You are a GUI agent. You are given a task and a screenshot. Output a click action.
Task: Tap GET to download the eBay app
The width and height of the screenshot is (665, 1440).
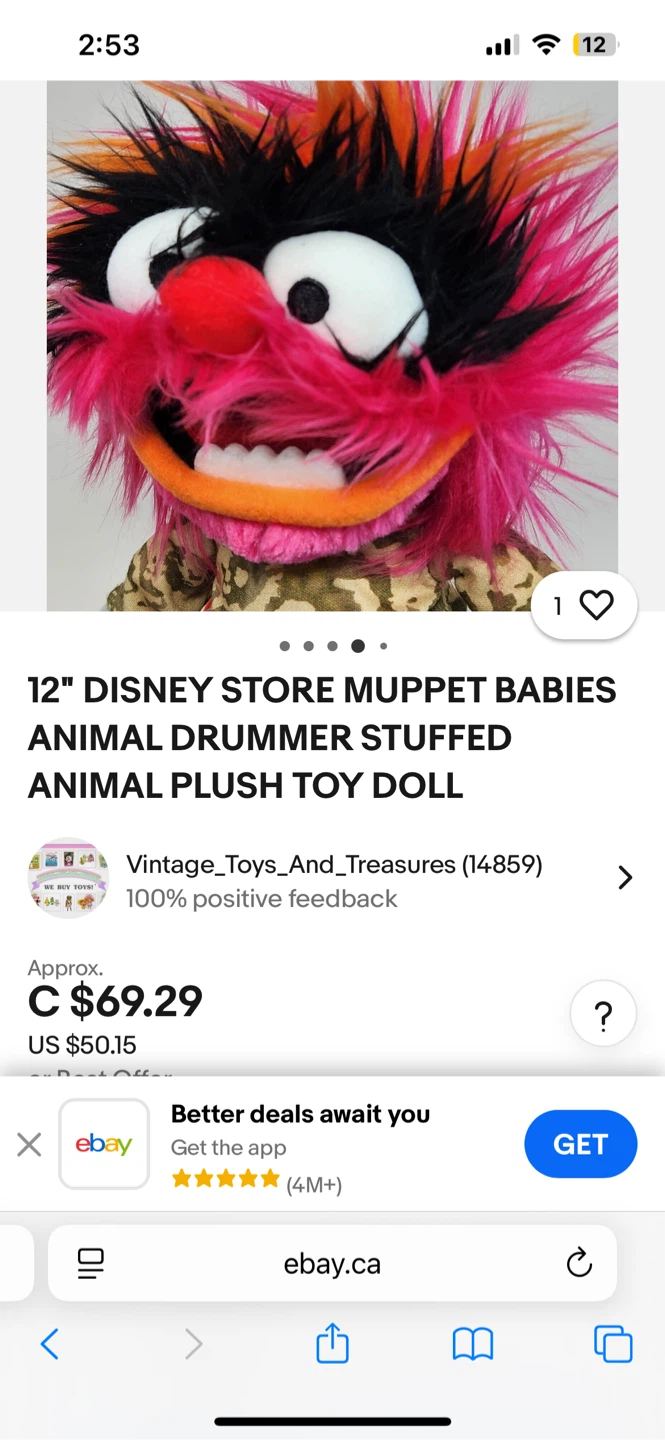pos(580,1144)
